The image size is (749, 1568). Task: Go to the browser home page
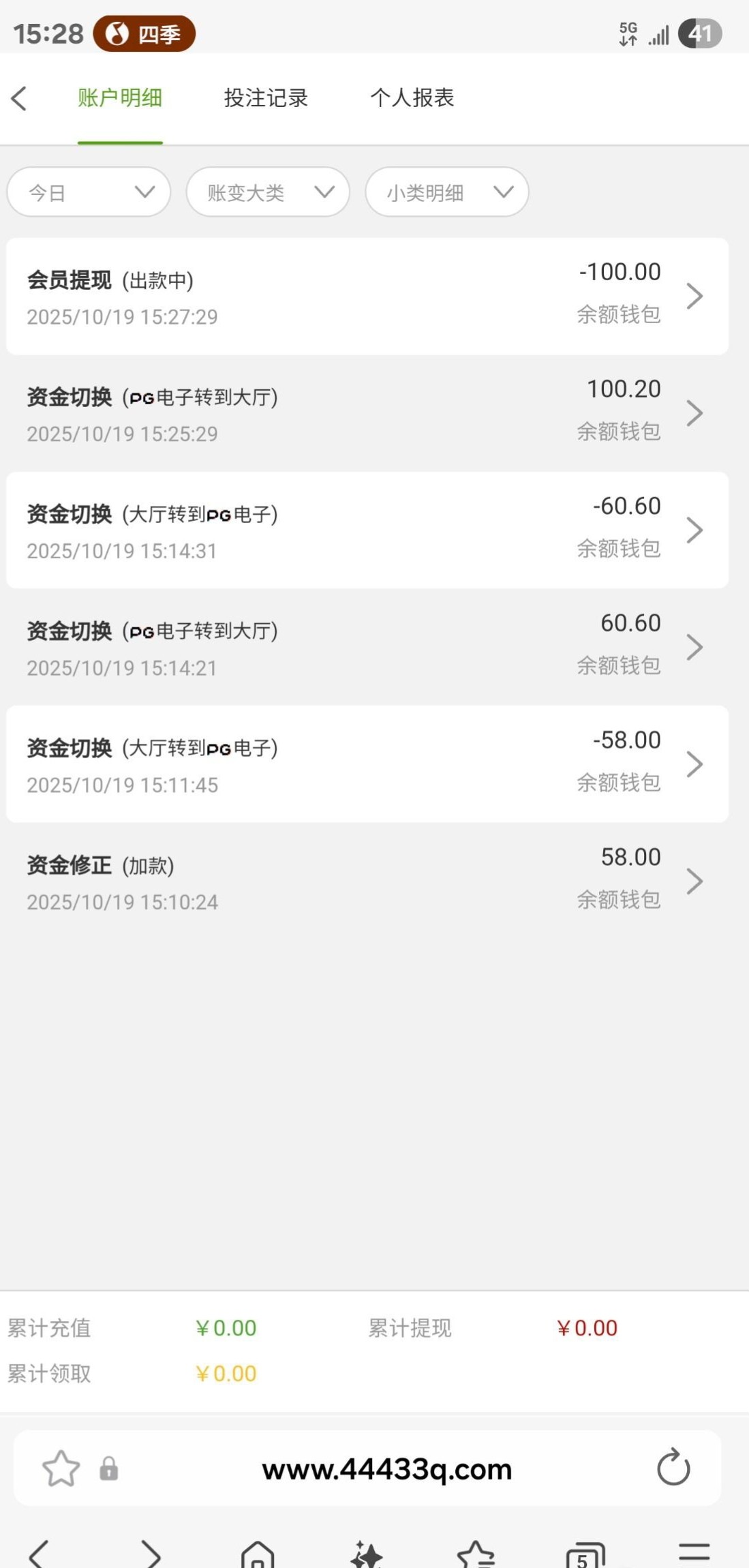pyautogui.click(x=258, y=1554)
